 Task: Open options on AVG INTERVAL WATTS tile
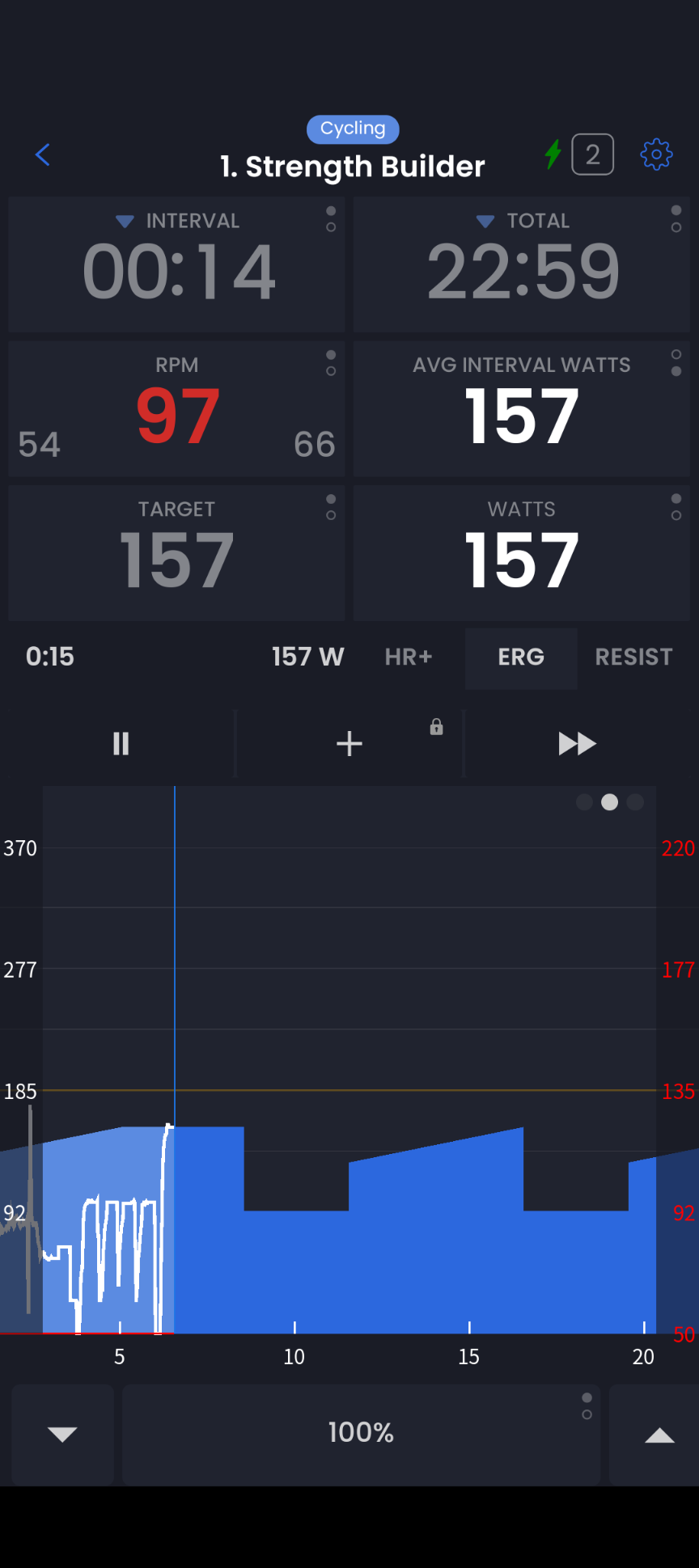tap(676, 363)
